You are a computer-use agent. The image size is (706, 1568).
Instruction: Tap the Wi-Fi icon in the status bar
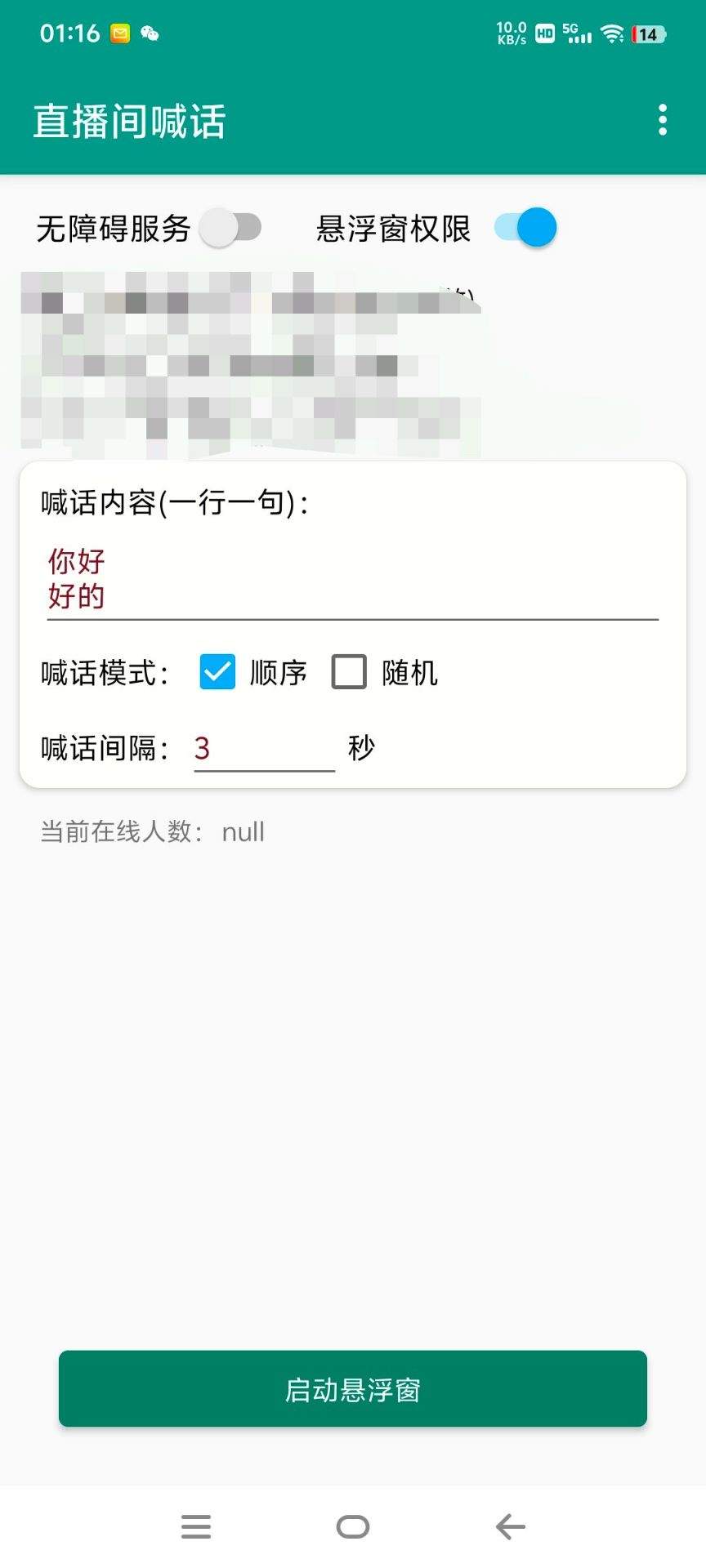612,33
